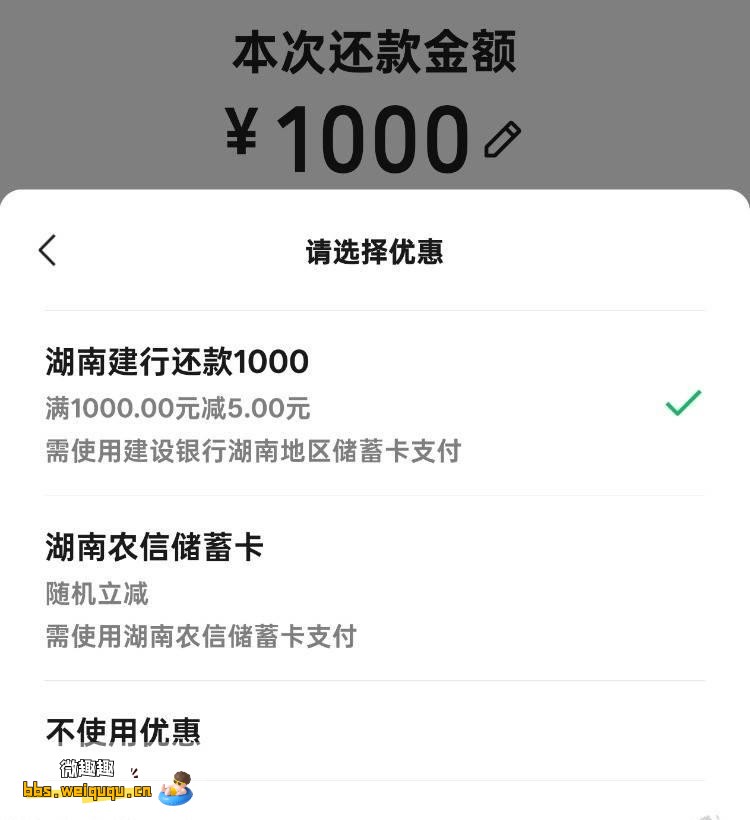Viewport: 750px width, 820px height.
Task: Choose the 湖南农信储蓄卡 random discount
Action: coord(374,590)
